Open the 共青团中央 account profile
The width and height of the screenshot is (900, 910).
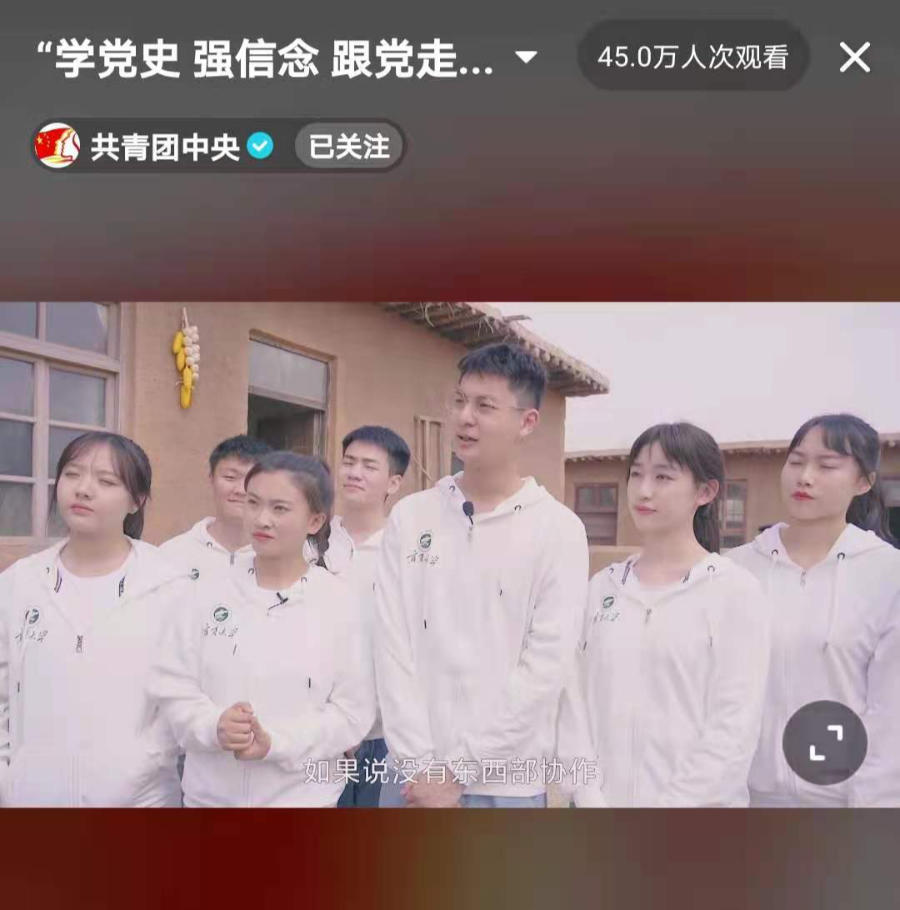click(x=165, y=147)
